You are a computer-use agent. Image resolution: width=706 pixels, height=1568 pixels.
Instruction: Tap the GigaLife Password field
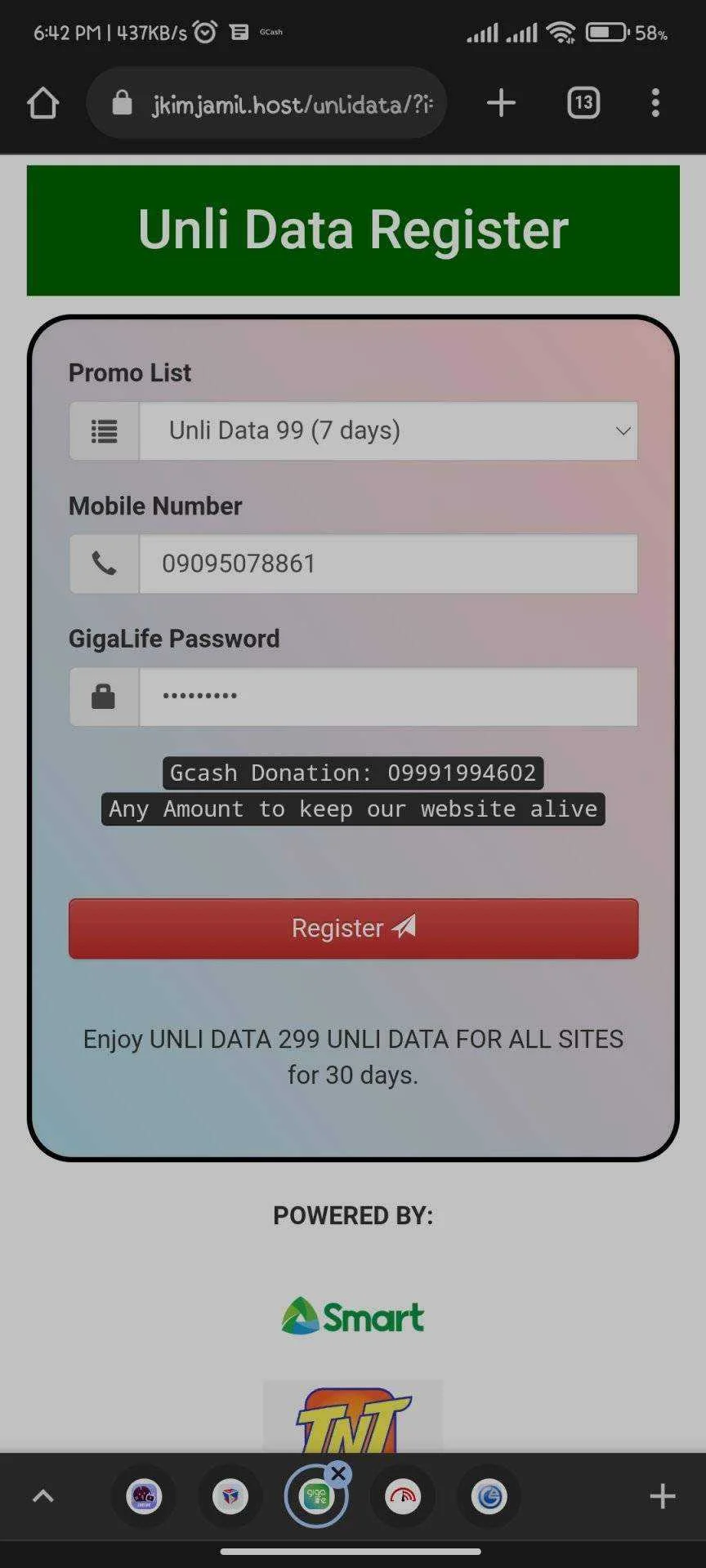coord(388,697)
